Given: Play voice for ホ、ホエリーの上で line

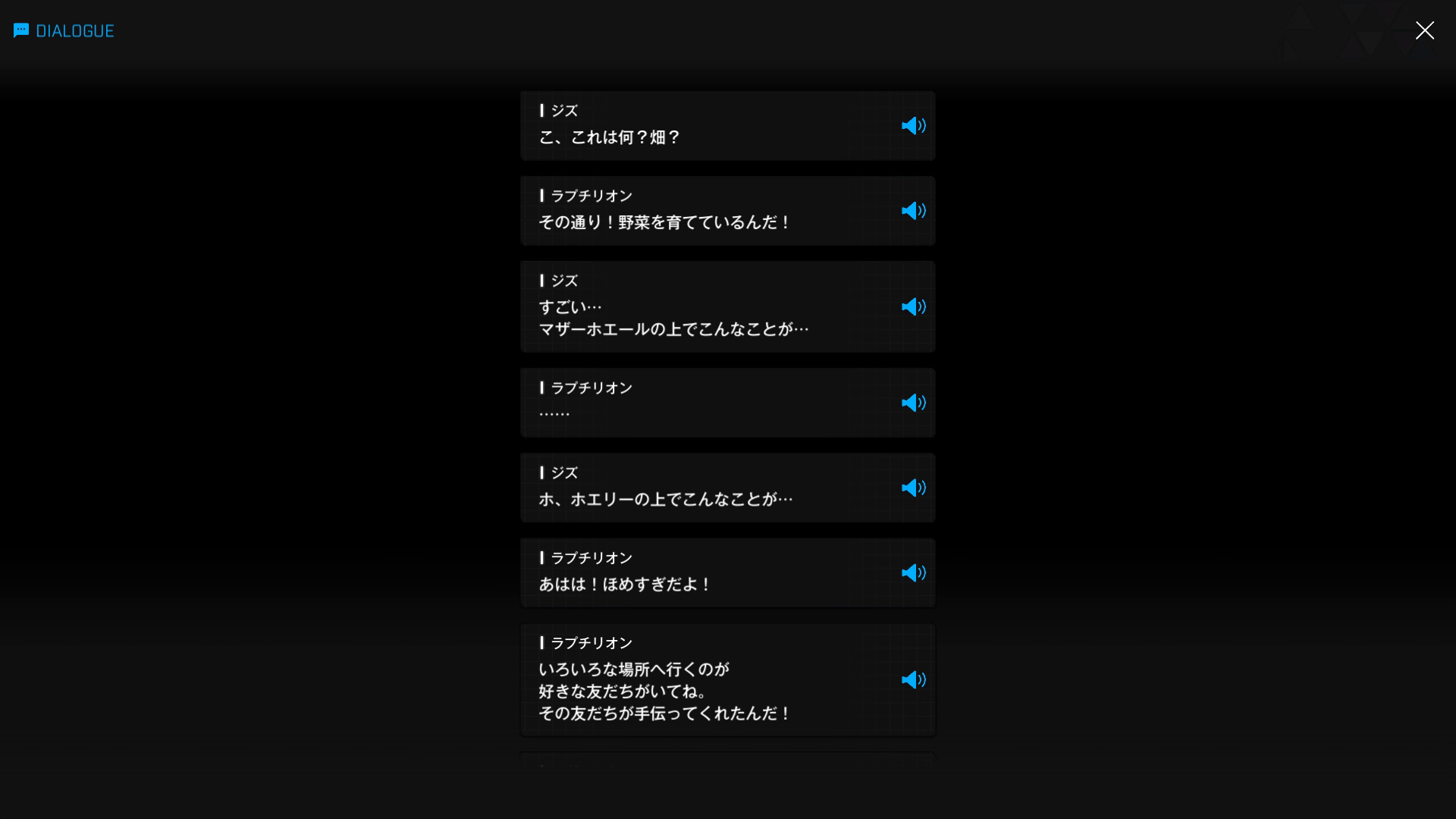Looking at the screenshot, I should pyautogui.click(x=913, y=488).
